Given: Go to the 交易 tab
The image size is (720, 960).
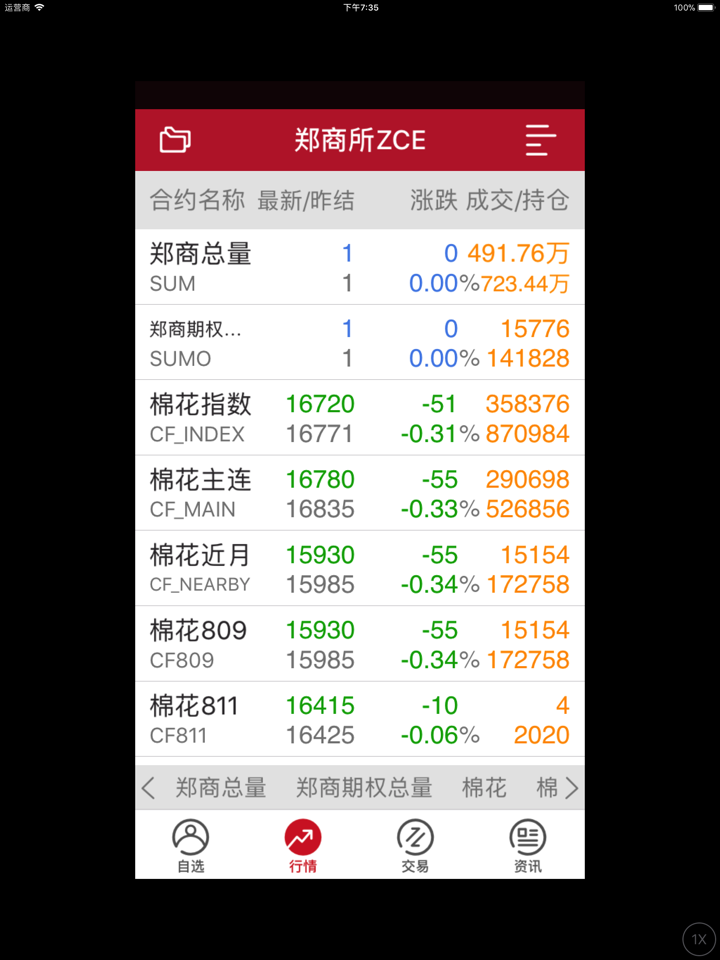Looking at the screenshot, I should coord(415,845).
